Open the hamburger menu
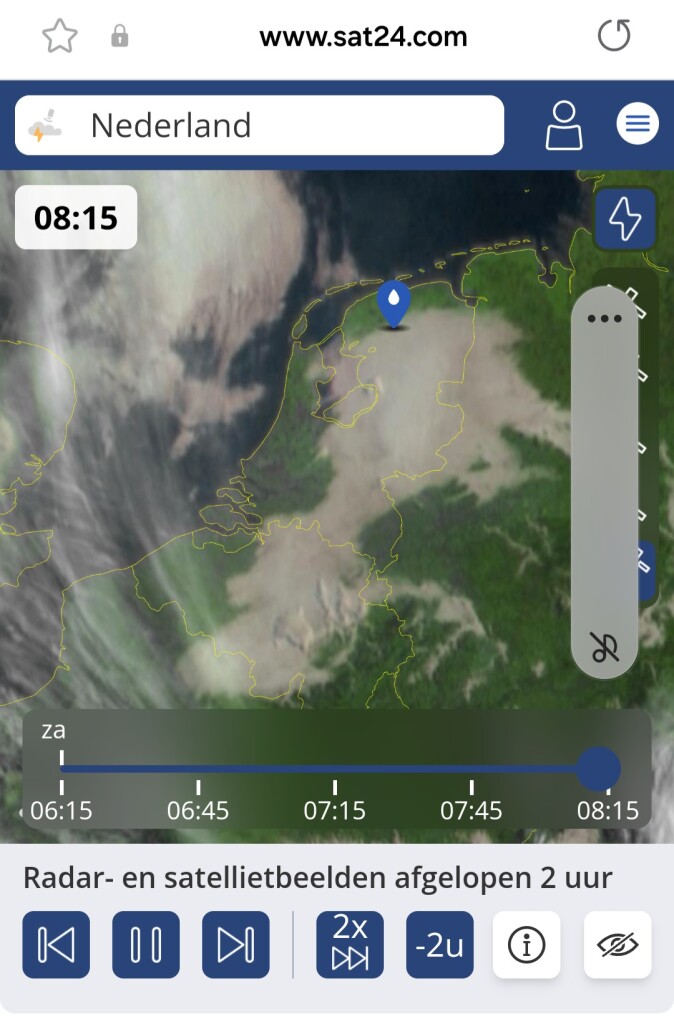 [637, 125]
